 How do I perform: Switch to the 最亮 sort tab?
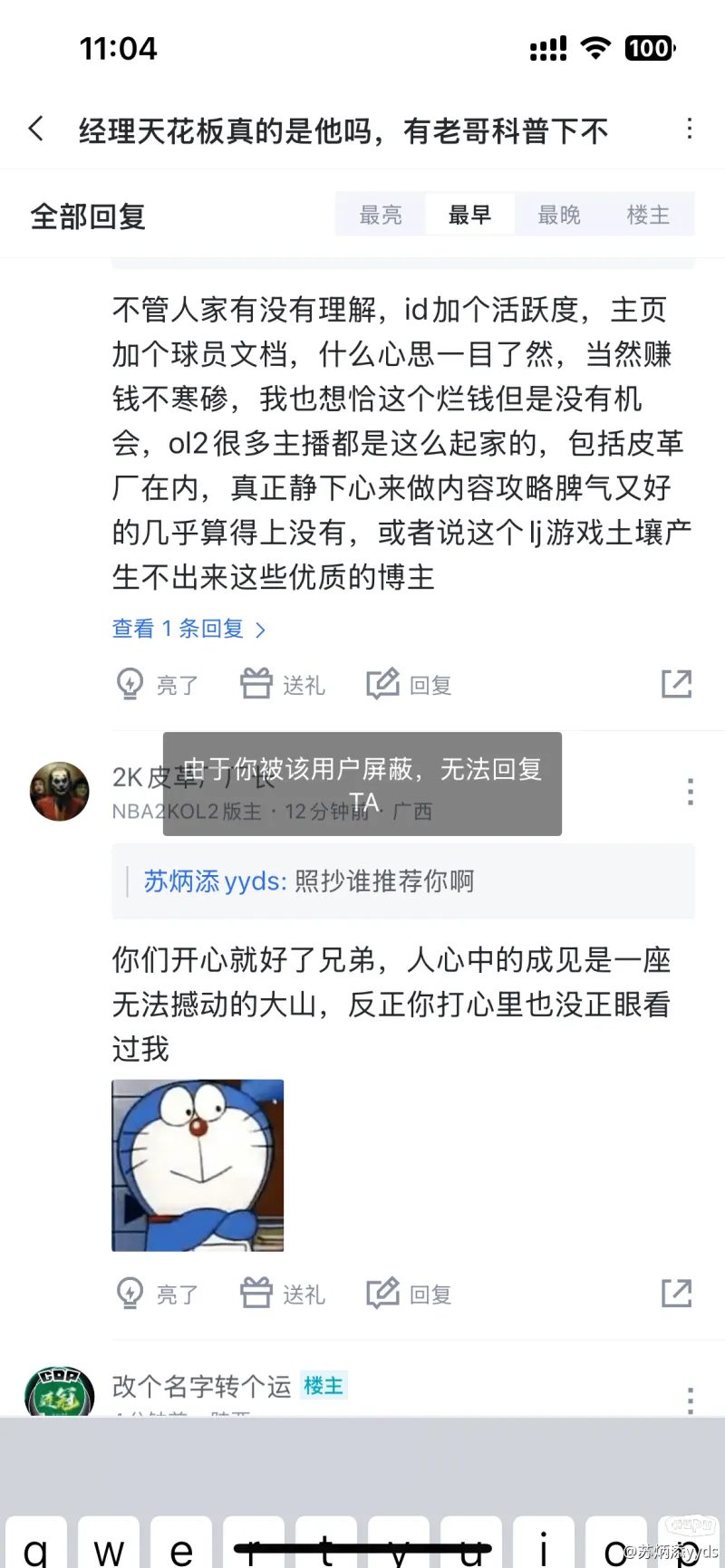pos(381,215)
